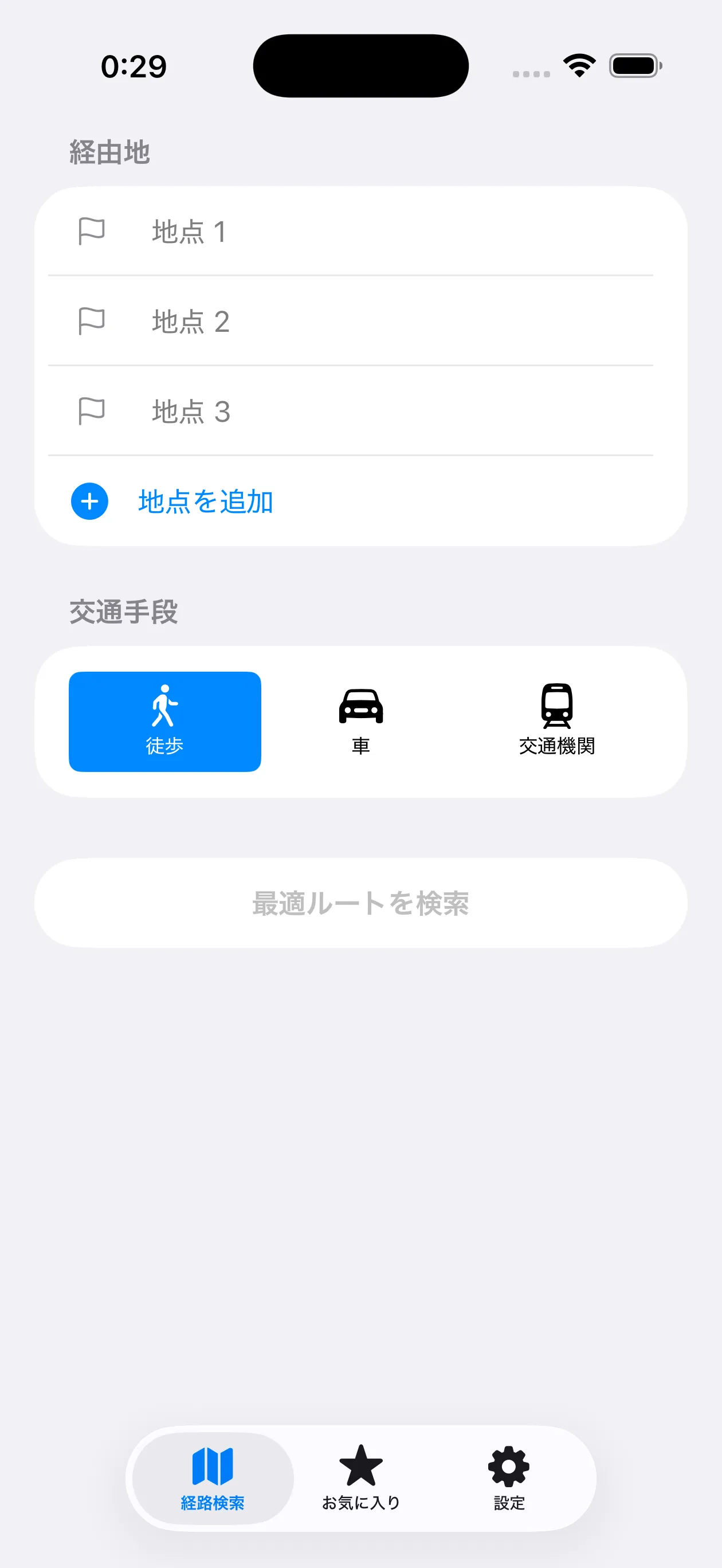Choose 車 as the transport mode
722x1568 pixels.
click(x=361, y=722)
